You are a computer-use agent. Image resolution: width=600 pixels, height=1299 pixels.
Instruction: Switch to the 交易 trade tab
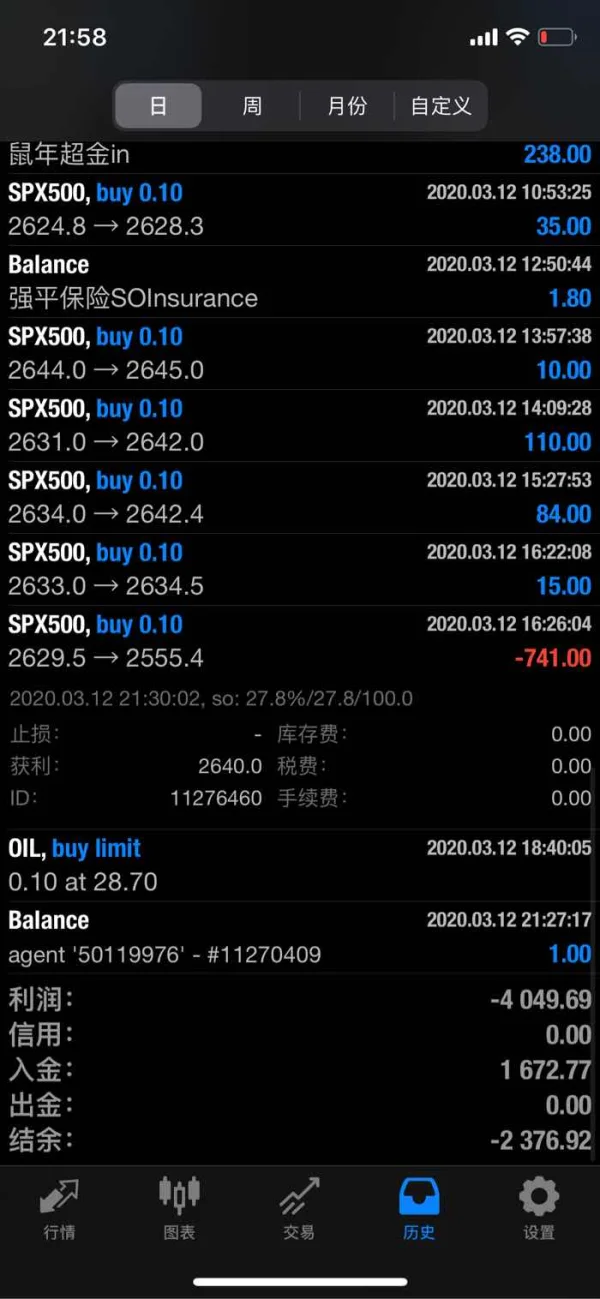click(x=299, y=1208)
